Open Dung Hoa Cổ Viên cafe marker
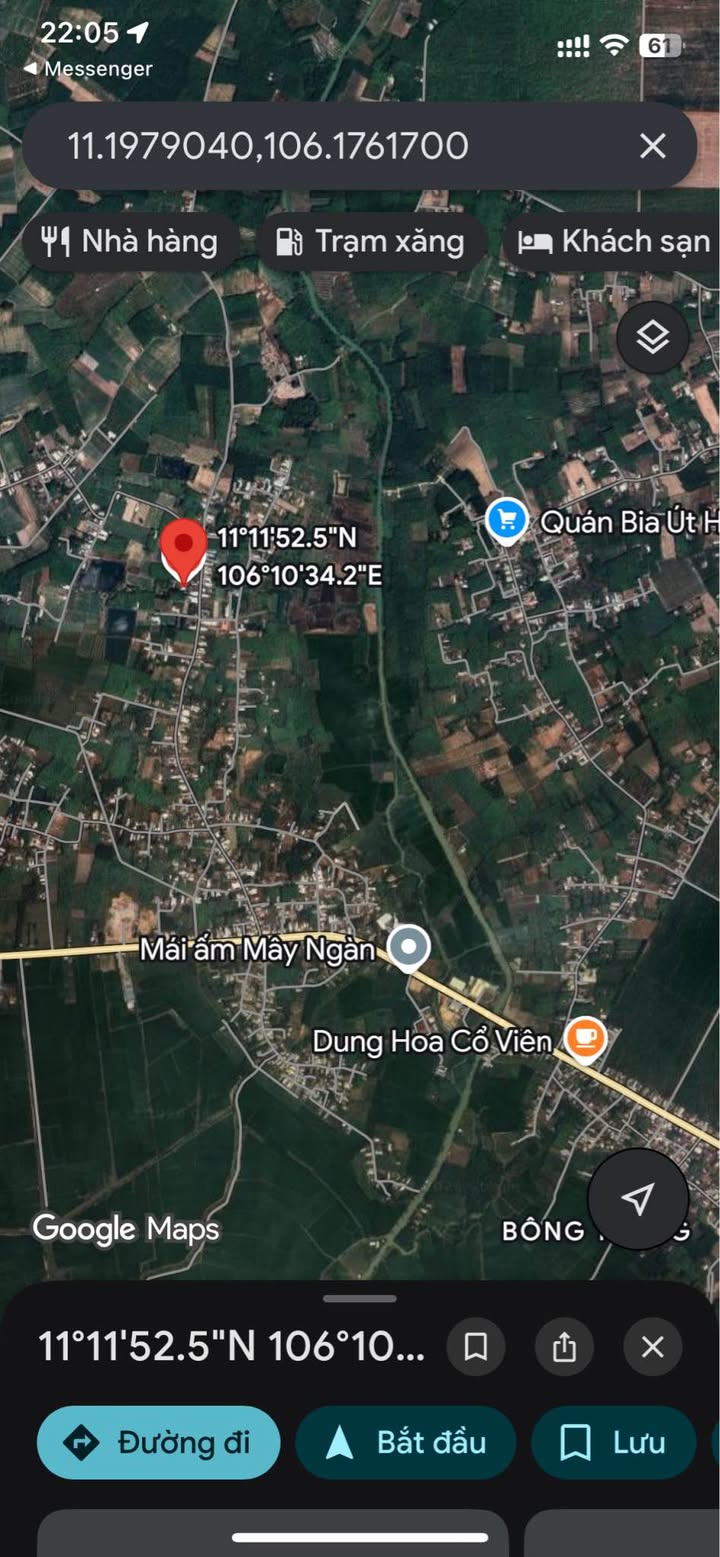 pyautogui.click(x=584, y=1039)
